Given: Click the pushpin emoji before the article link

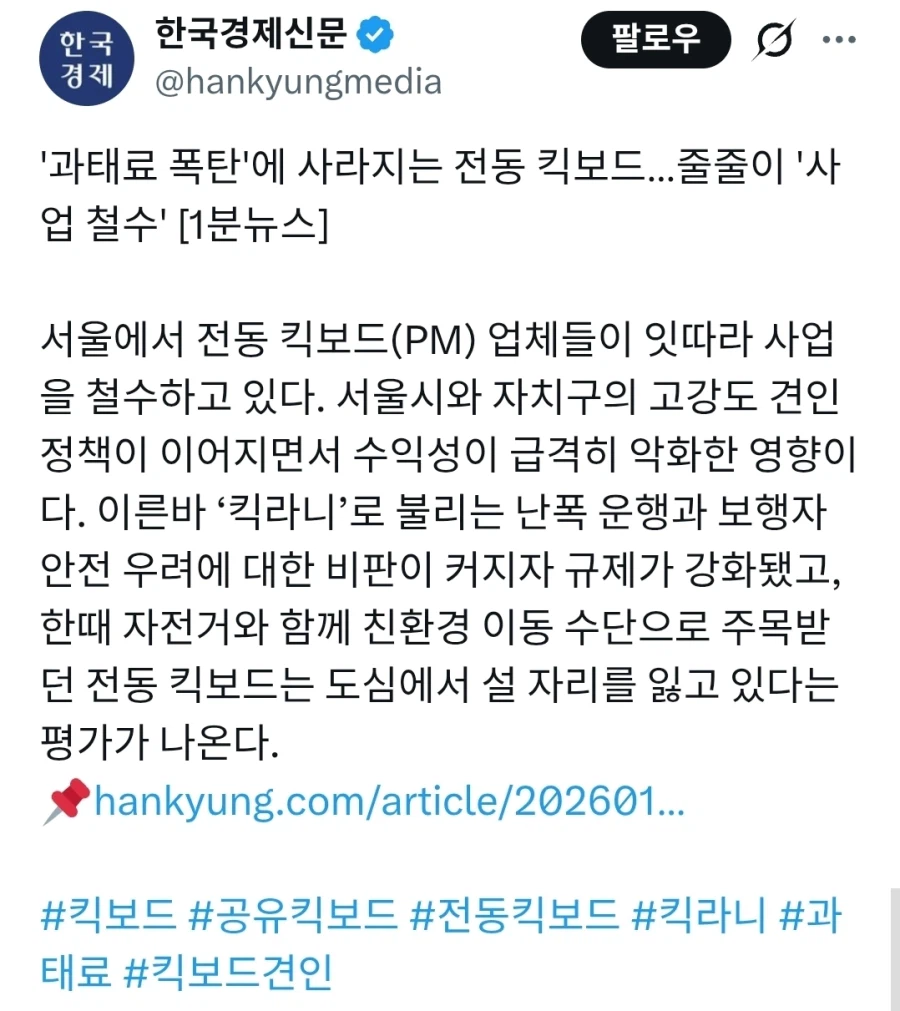Looking at the screenshot, I should pos(68,801).
